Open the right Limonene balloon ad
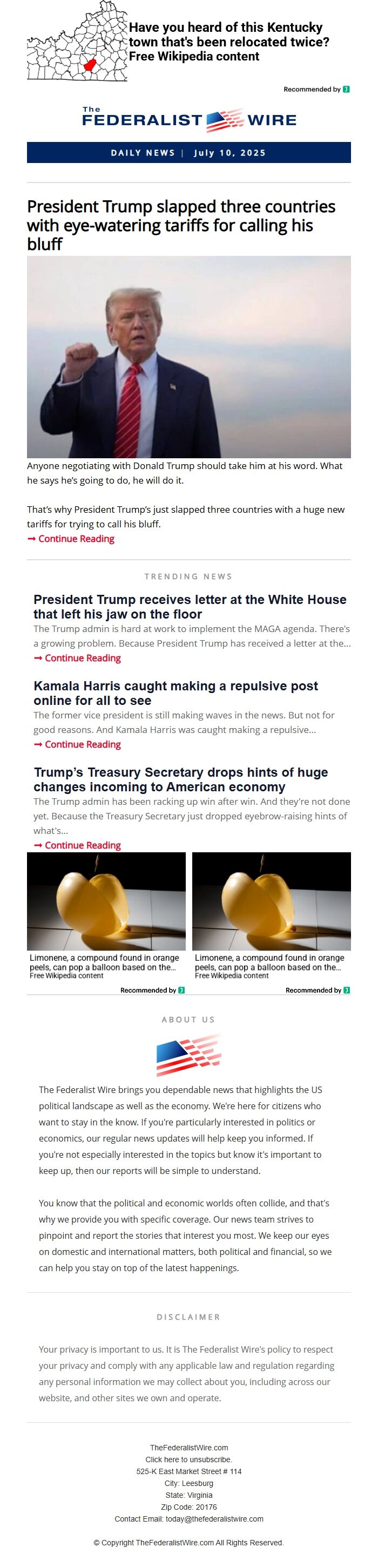Image resolution: width=378 pixels, height=1568 pixels. click(272, 913)
